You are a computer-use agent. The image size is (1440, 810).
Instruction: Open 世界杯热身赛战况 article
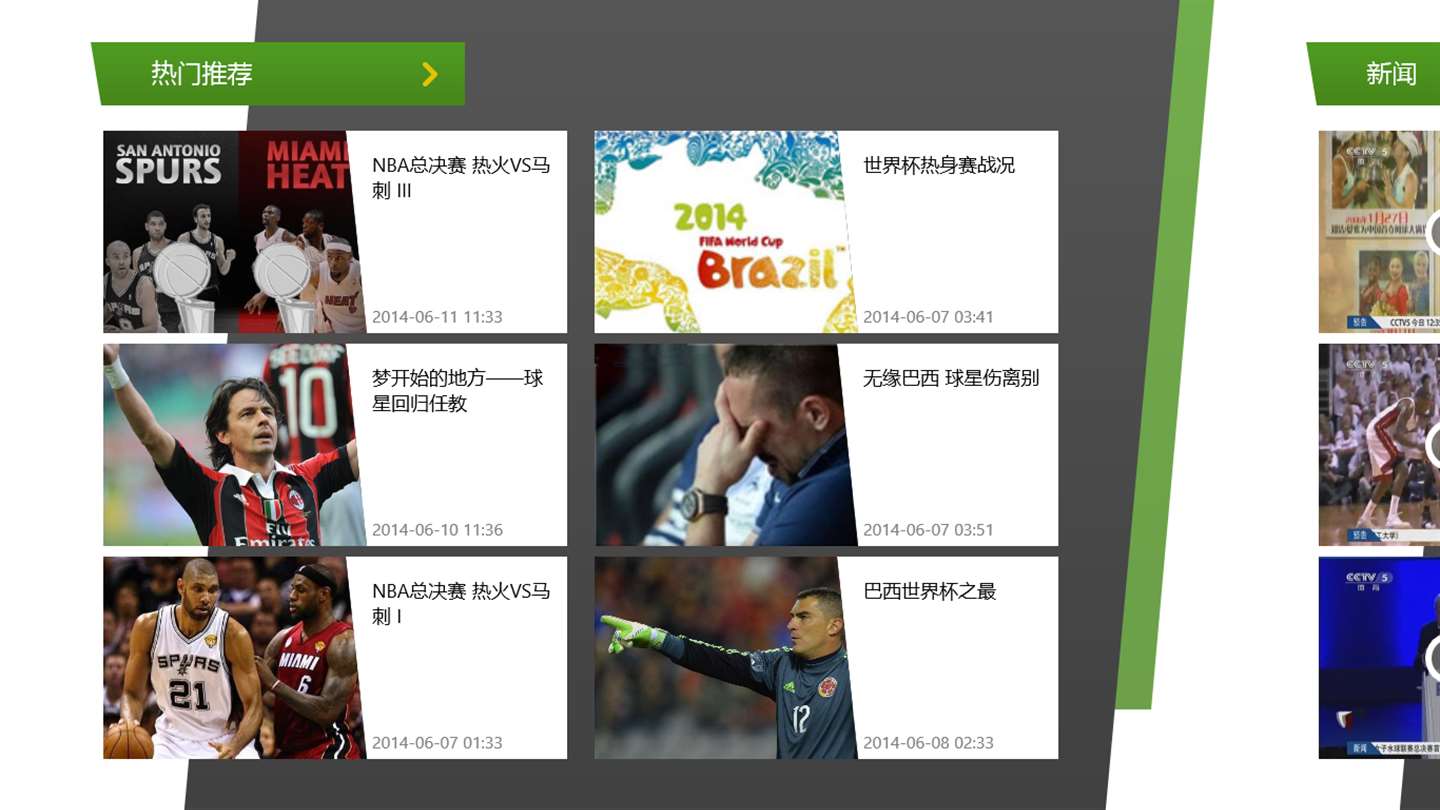pos(826,232)
